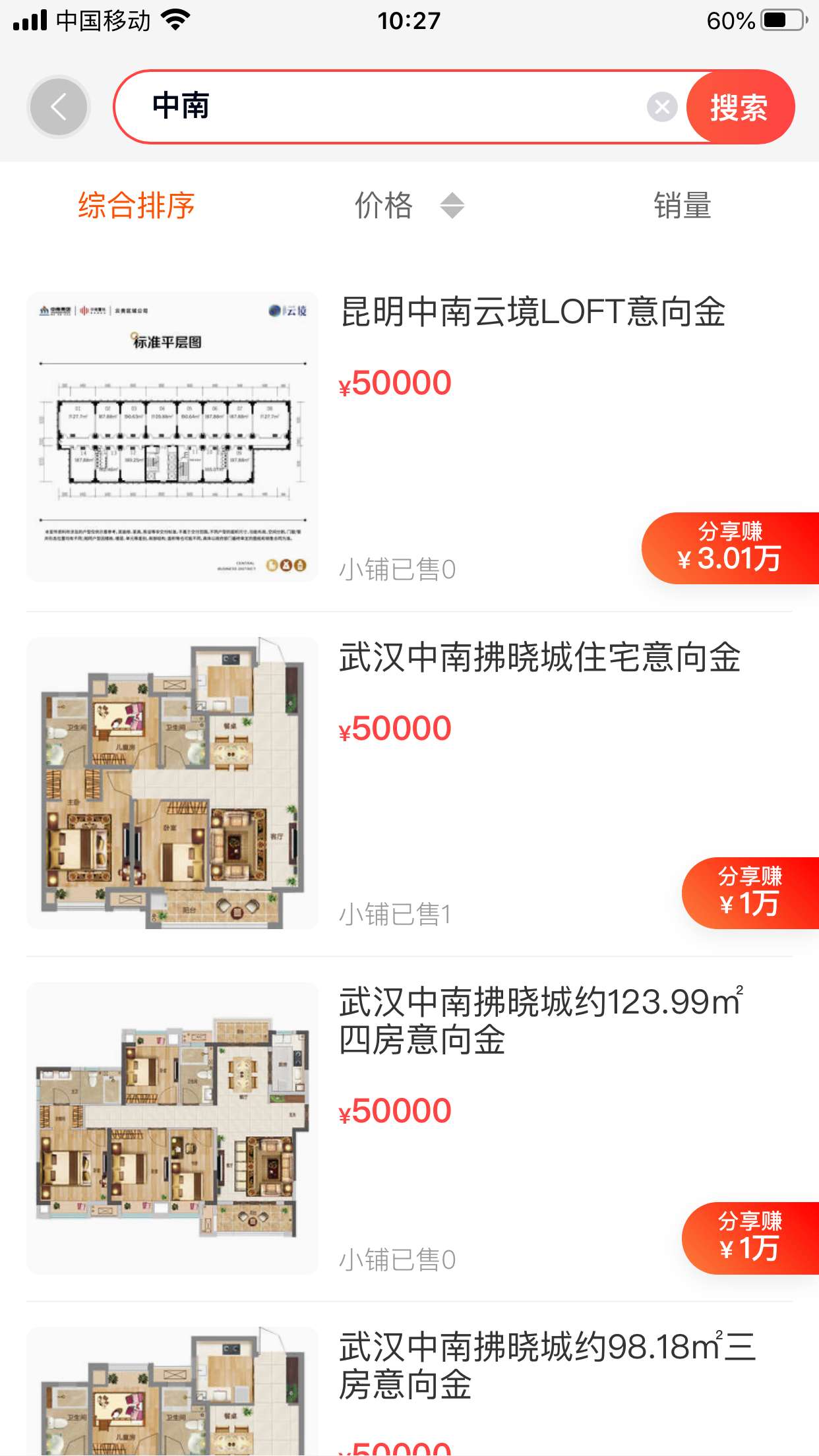The width and height of the screenshot is (819, 1456).
Task: Tap the red 搜索 search button
Action: click(740, 107)
